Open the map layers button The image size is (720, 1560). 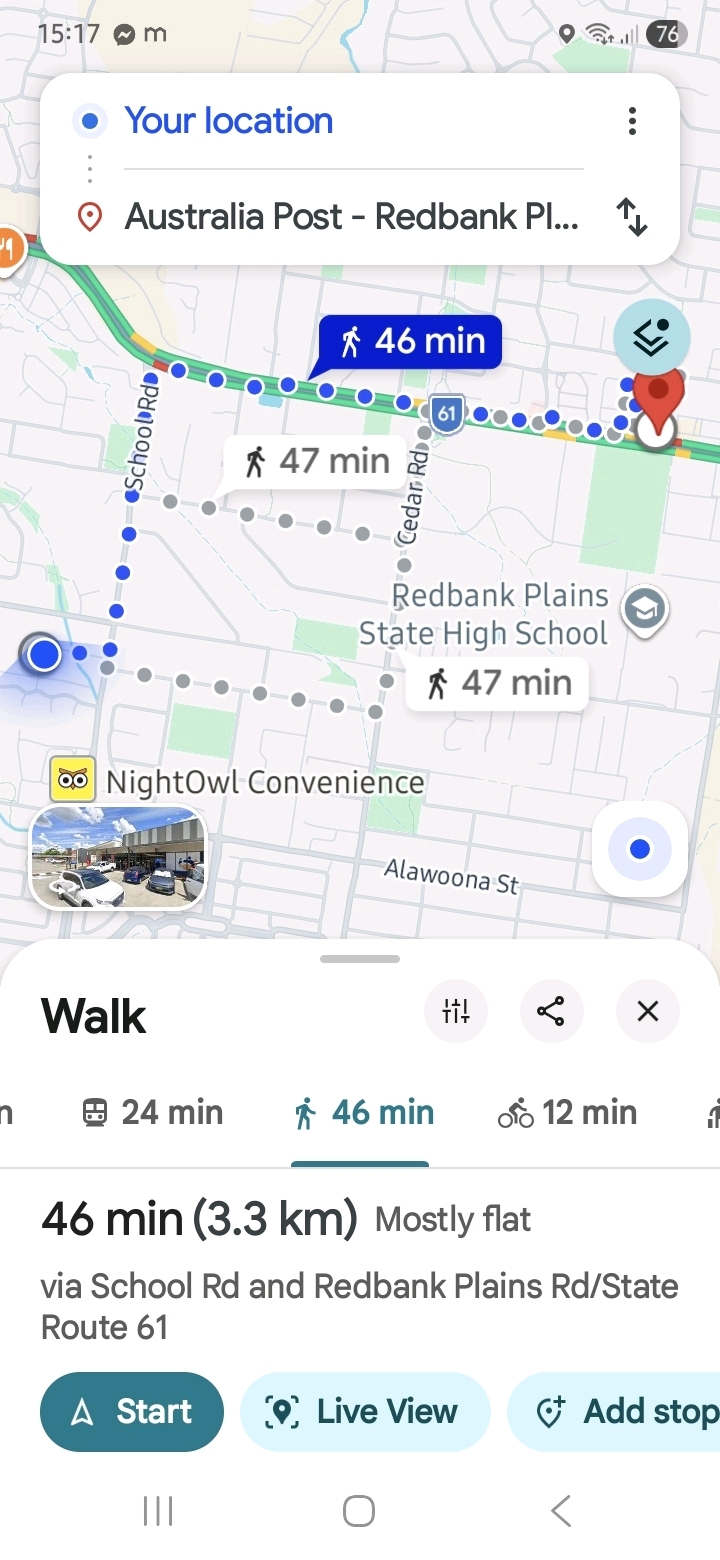click(651, 338)
